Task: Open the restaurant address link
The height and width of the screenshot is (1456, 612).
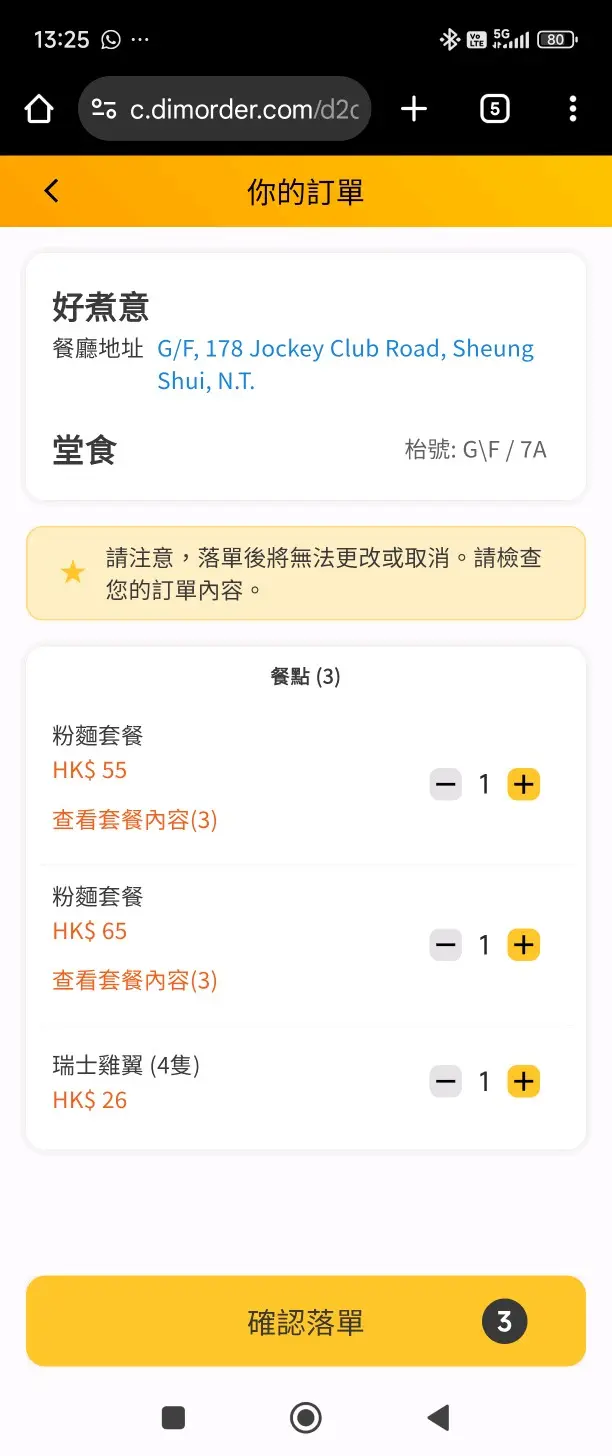Action: tap(345, 364)
